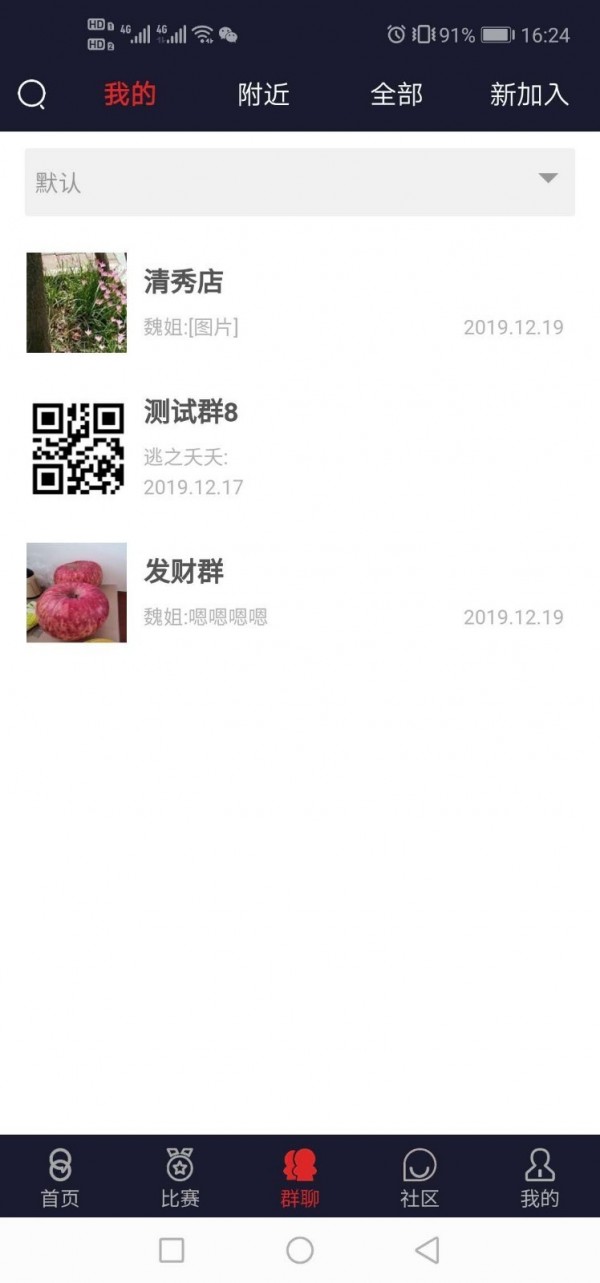This screenshot has height=1283, width=600.
Task: Open the 比赛 tab
Action: click(x=180, y=1177)
